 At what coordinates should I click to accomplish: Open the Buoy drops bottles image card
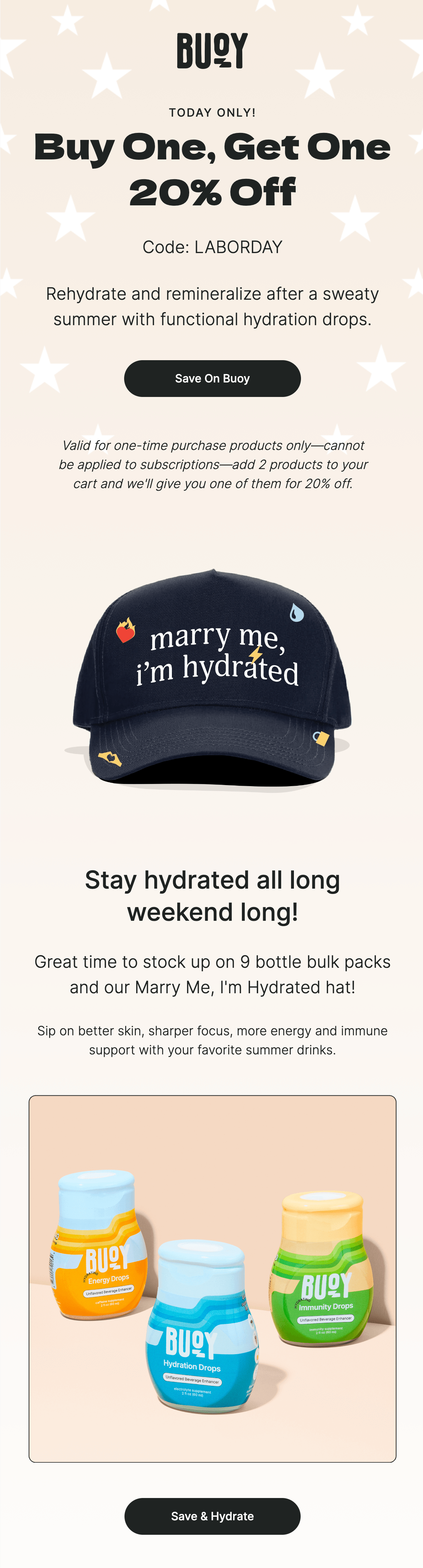tap(212, 1278)
